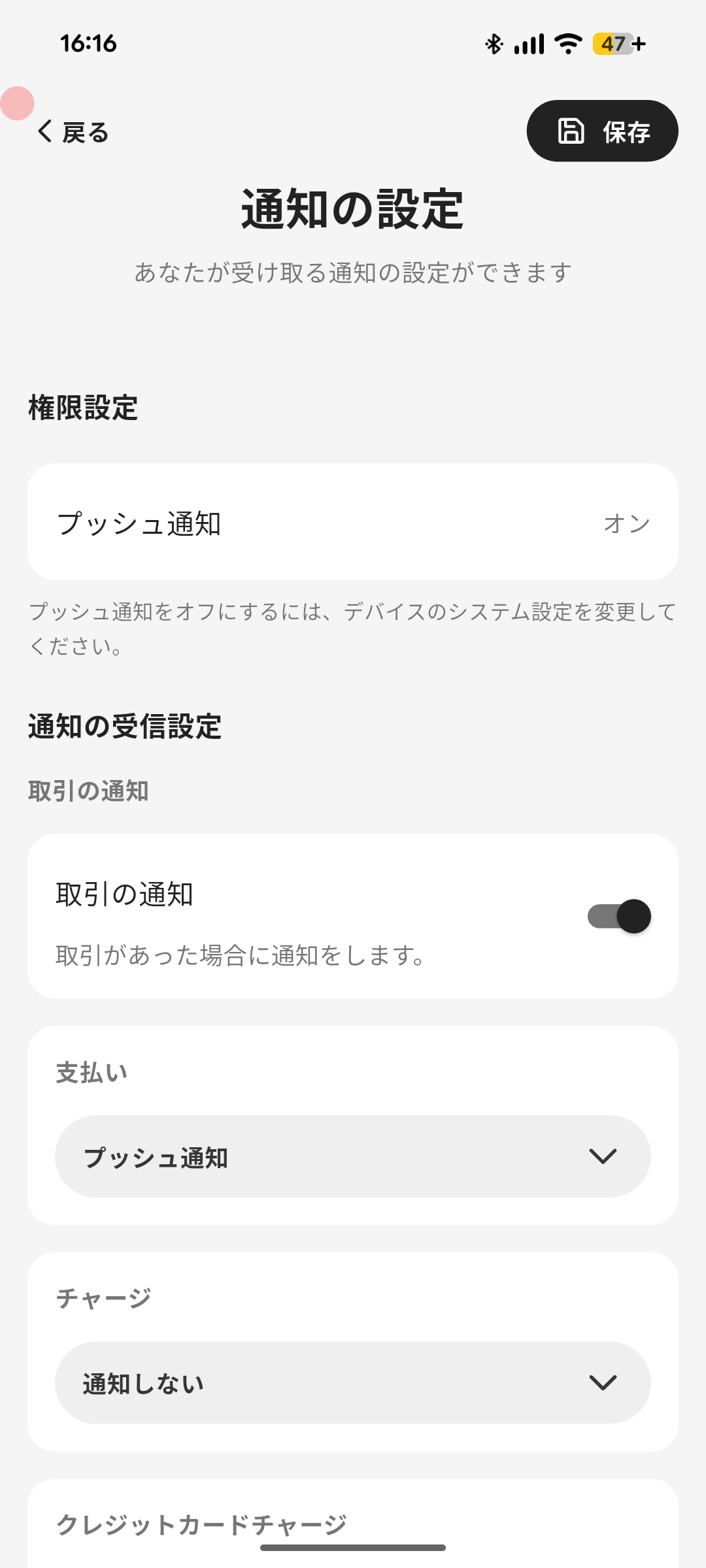This screenshot has width=706, height=1568.
Task: Tap the floppy disk save icon
Action: point(571,130)
